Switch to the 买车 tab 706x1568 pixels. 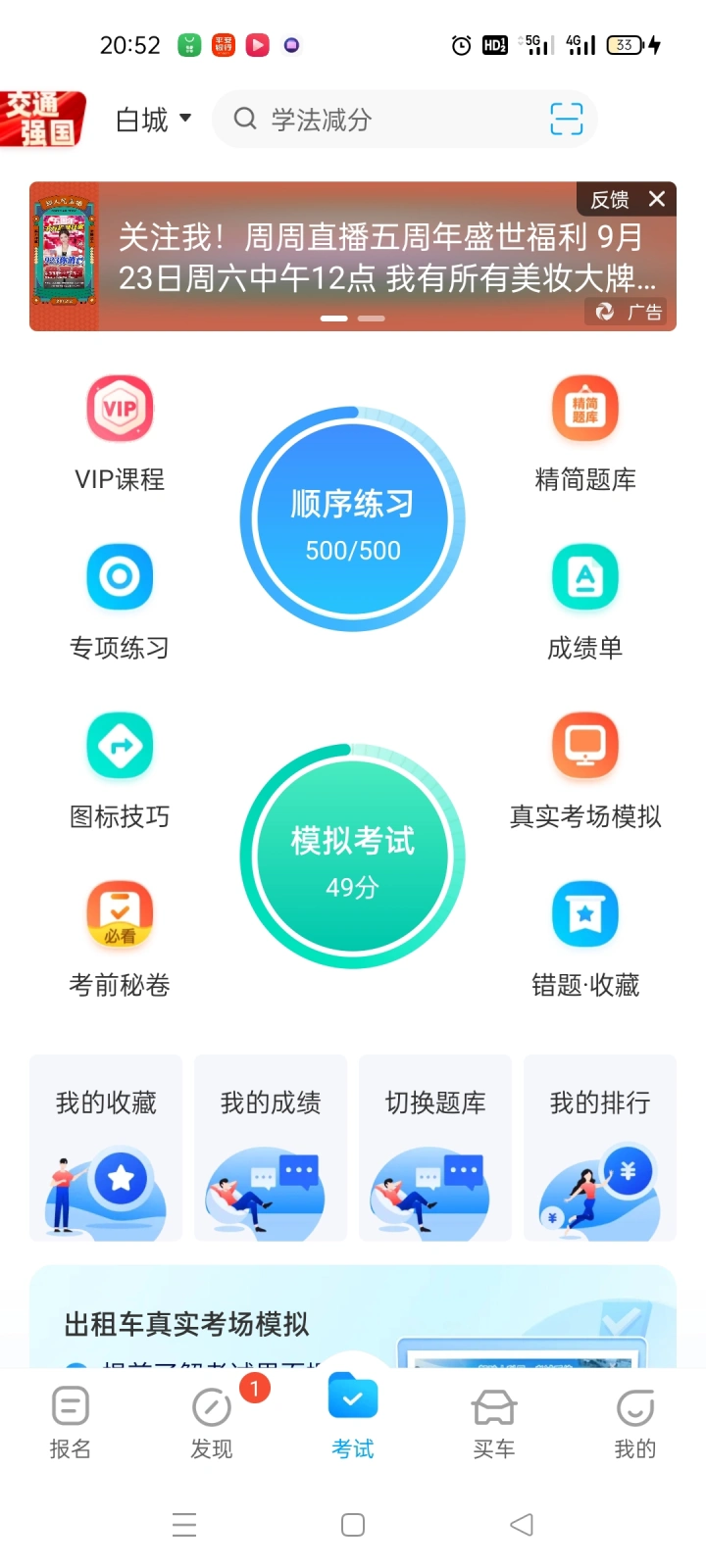click(494, 1423)
